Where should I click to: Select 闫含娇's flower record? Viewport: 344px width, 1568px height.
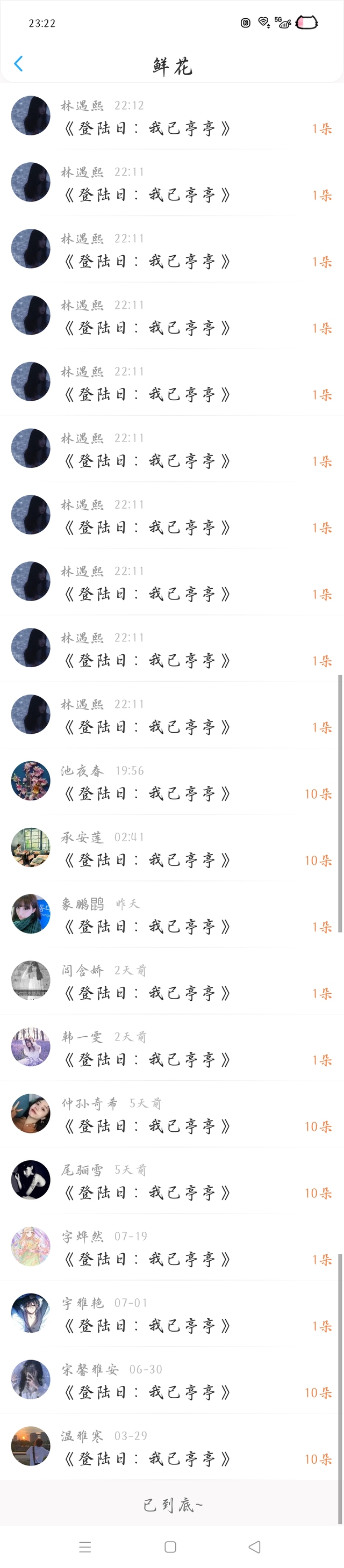(171, 981)
